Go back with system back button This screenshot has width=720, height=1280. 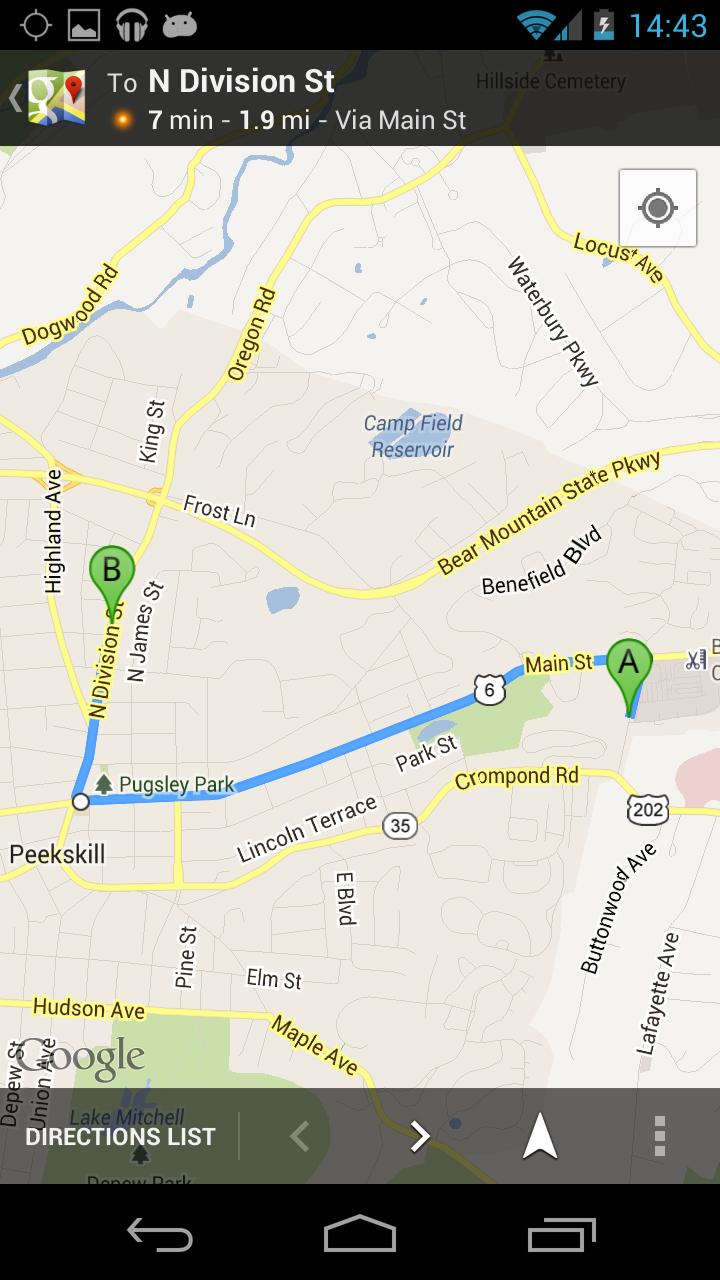(160, 1234)
